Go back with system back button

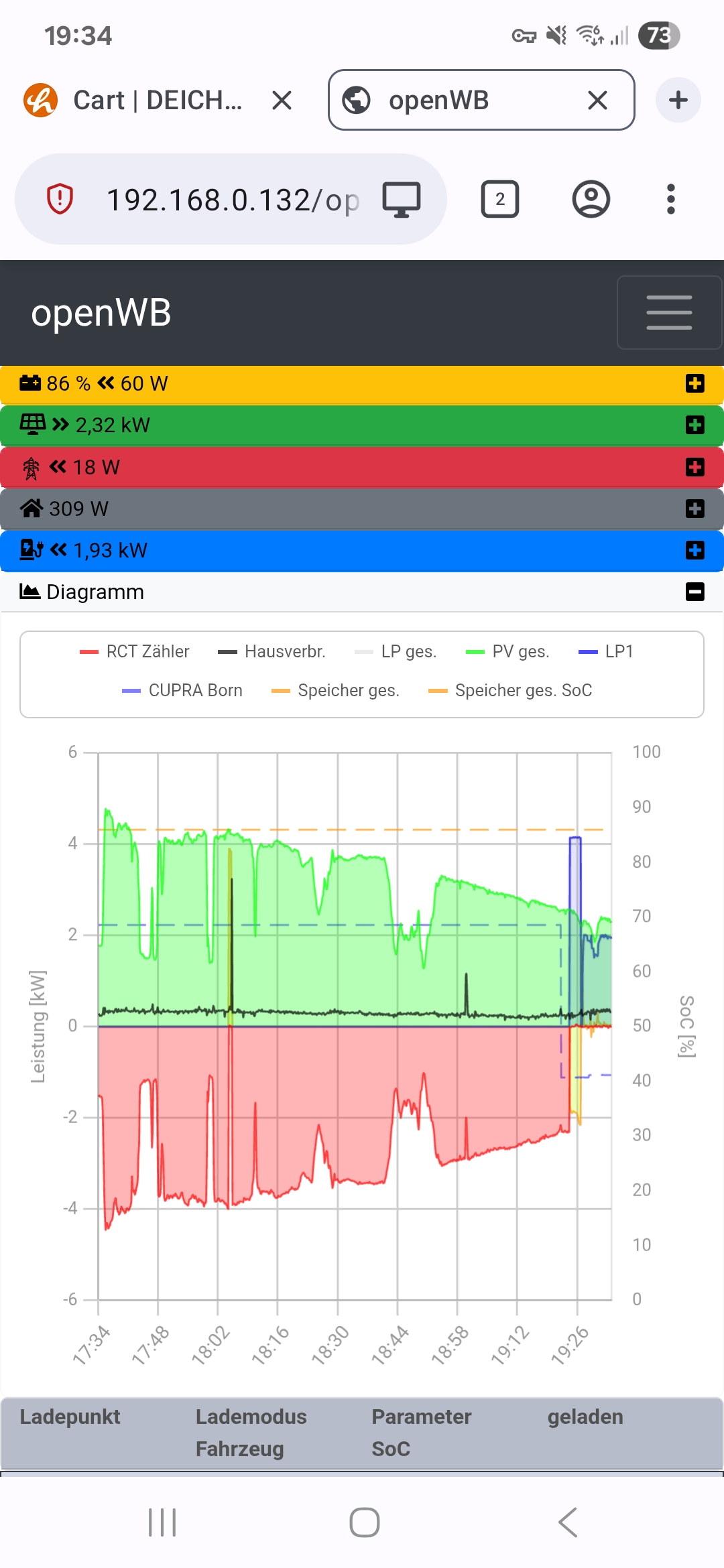(567, 1522)
